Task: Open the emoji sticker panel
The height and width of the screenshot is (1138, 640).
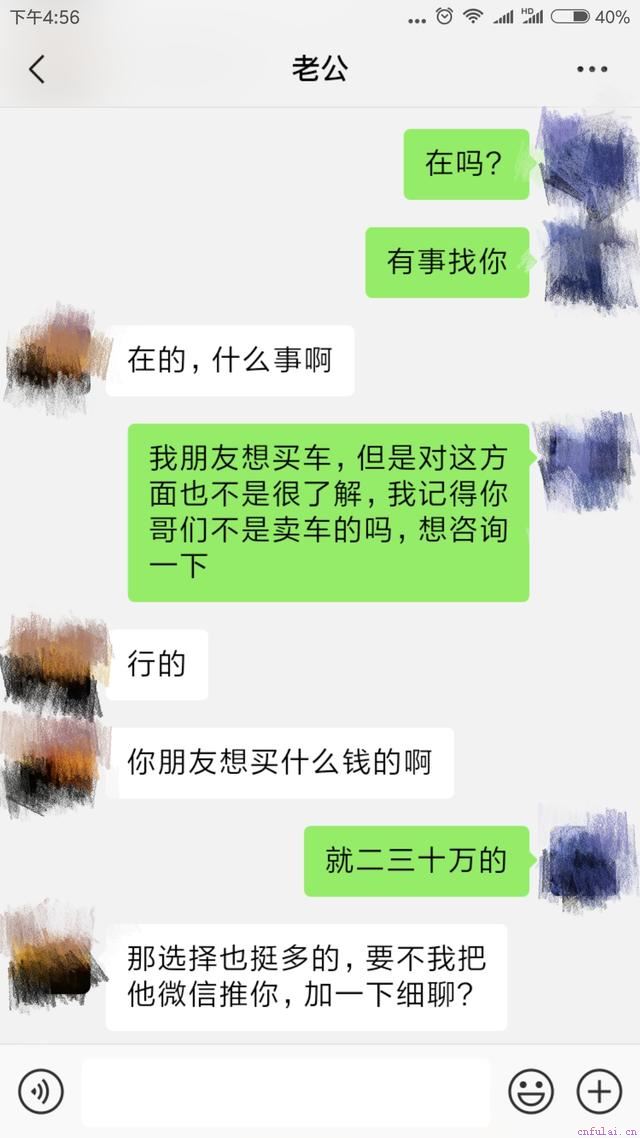Action: [531, 1091]
